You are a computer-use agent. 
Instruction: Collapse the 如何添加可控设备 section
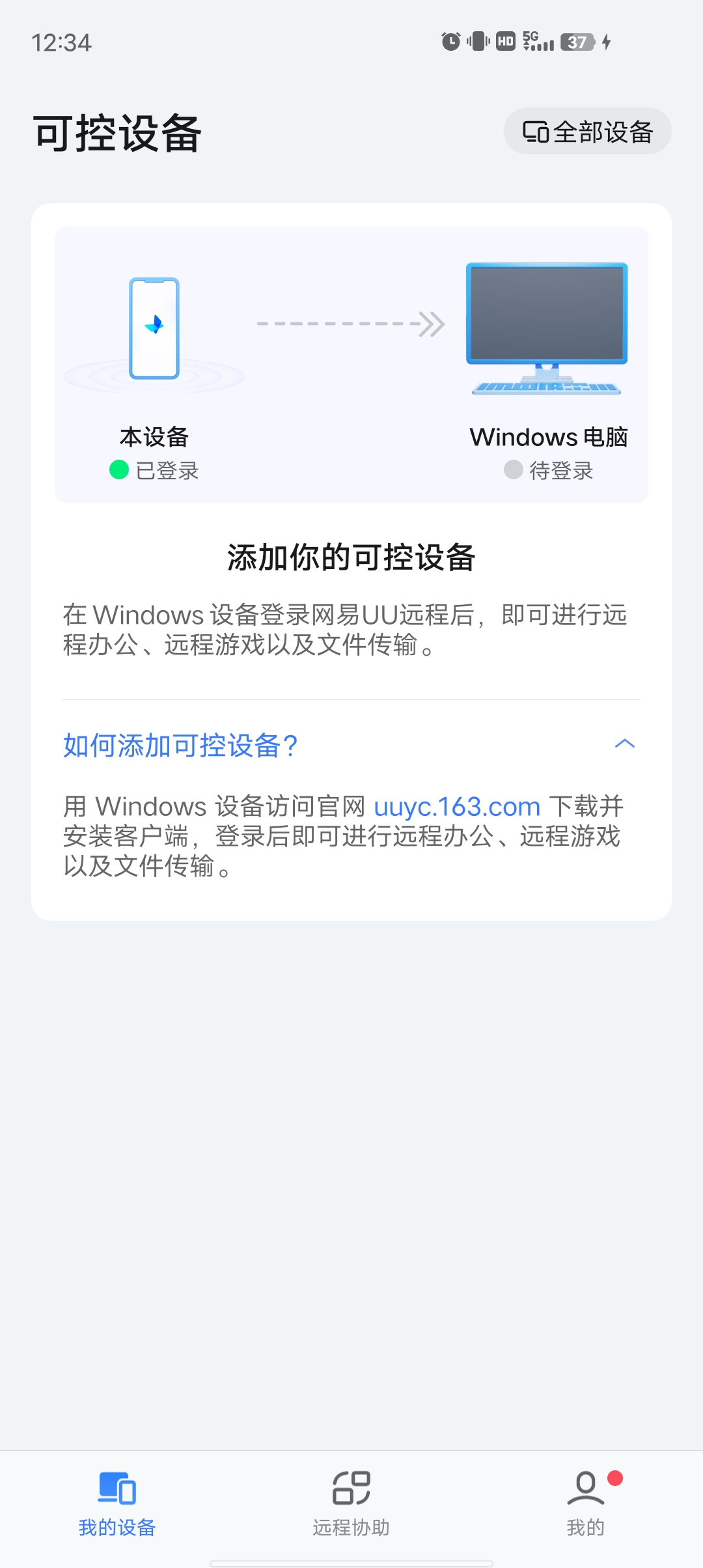click(624, 744)
